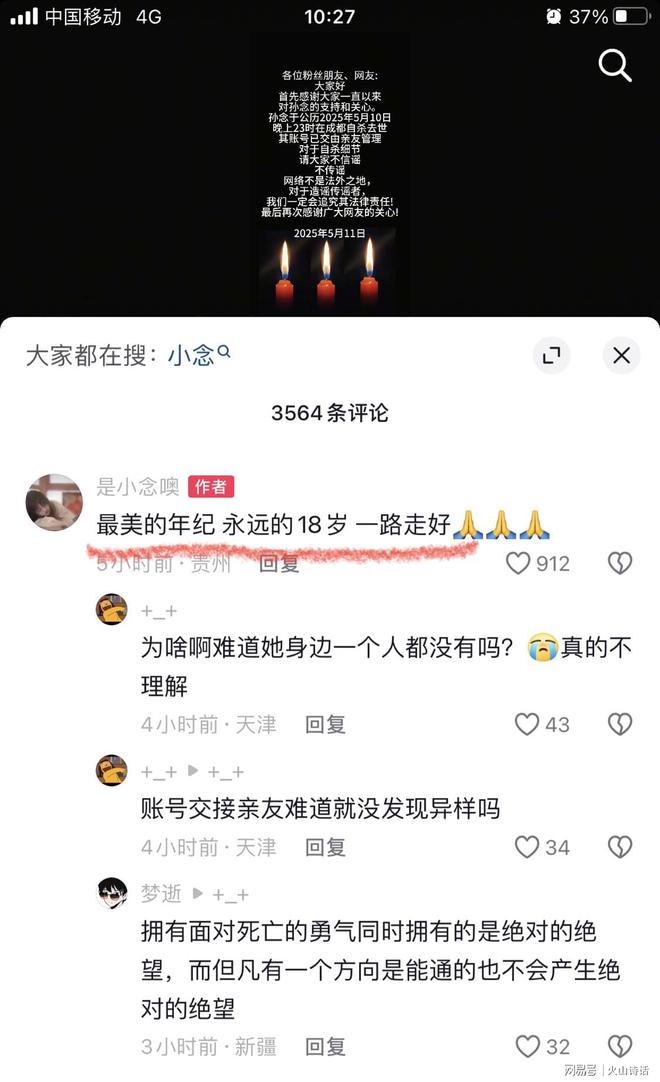Viewport: 660px width, 1082px height.
Task: Reply to the author's 一路走好 comment
Action: [x=279, y=564]
